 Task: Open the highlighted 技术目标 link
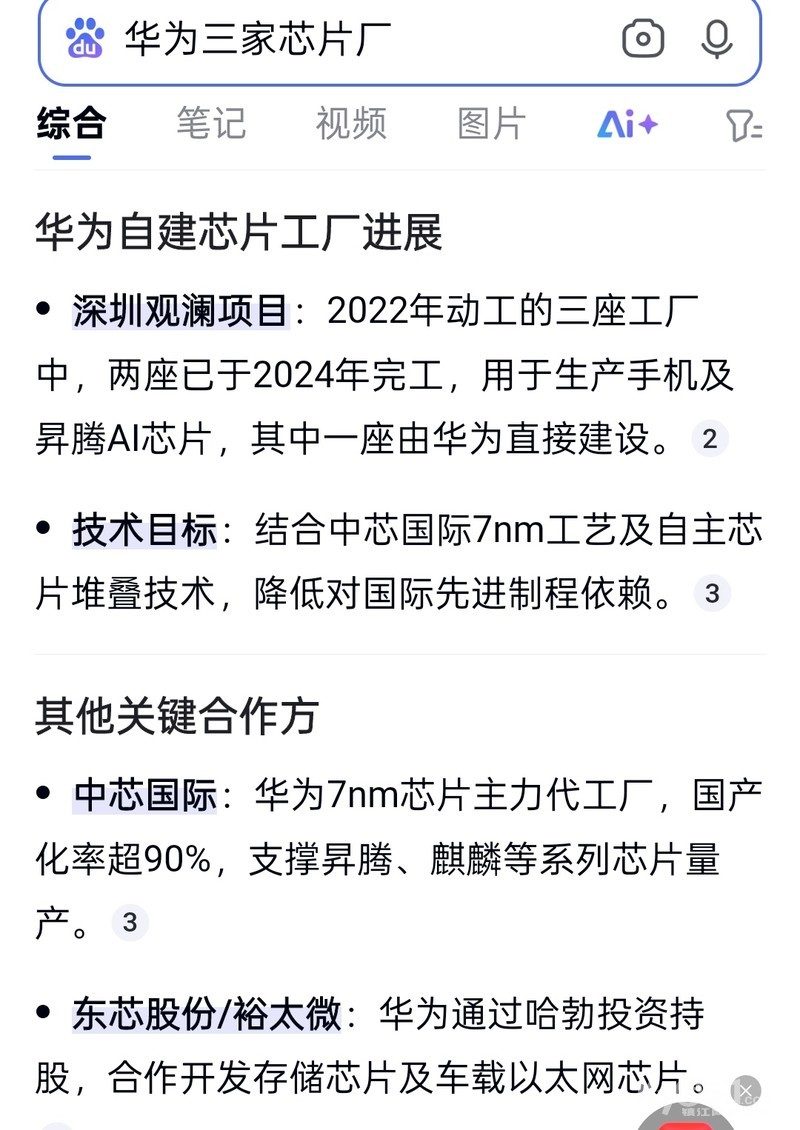point(144,530)
